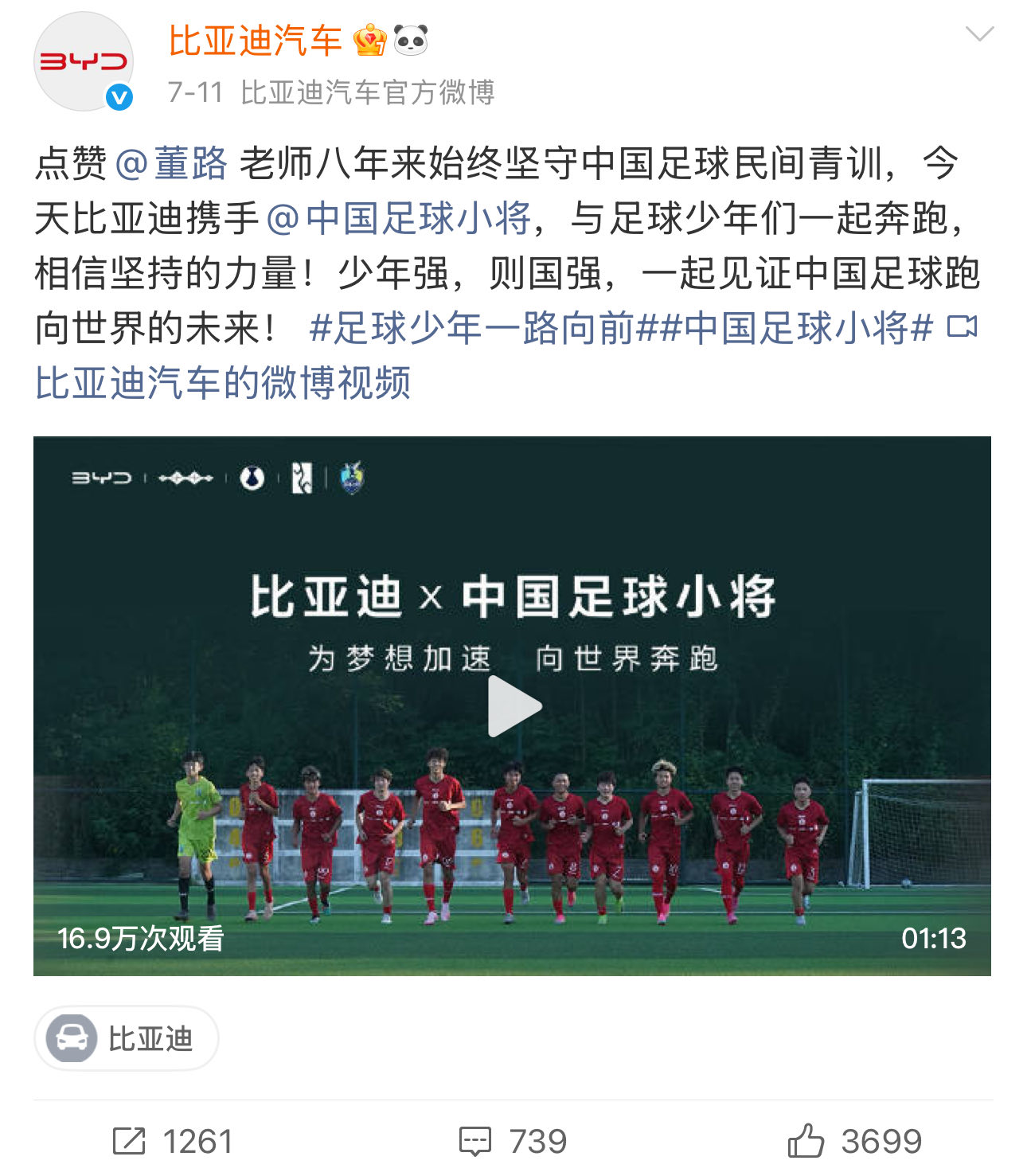This screenshot has height=1176, width=1027.
Task: Open 比亚迪汽车 account name
Action: (255, 41)
